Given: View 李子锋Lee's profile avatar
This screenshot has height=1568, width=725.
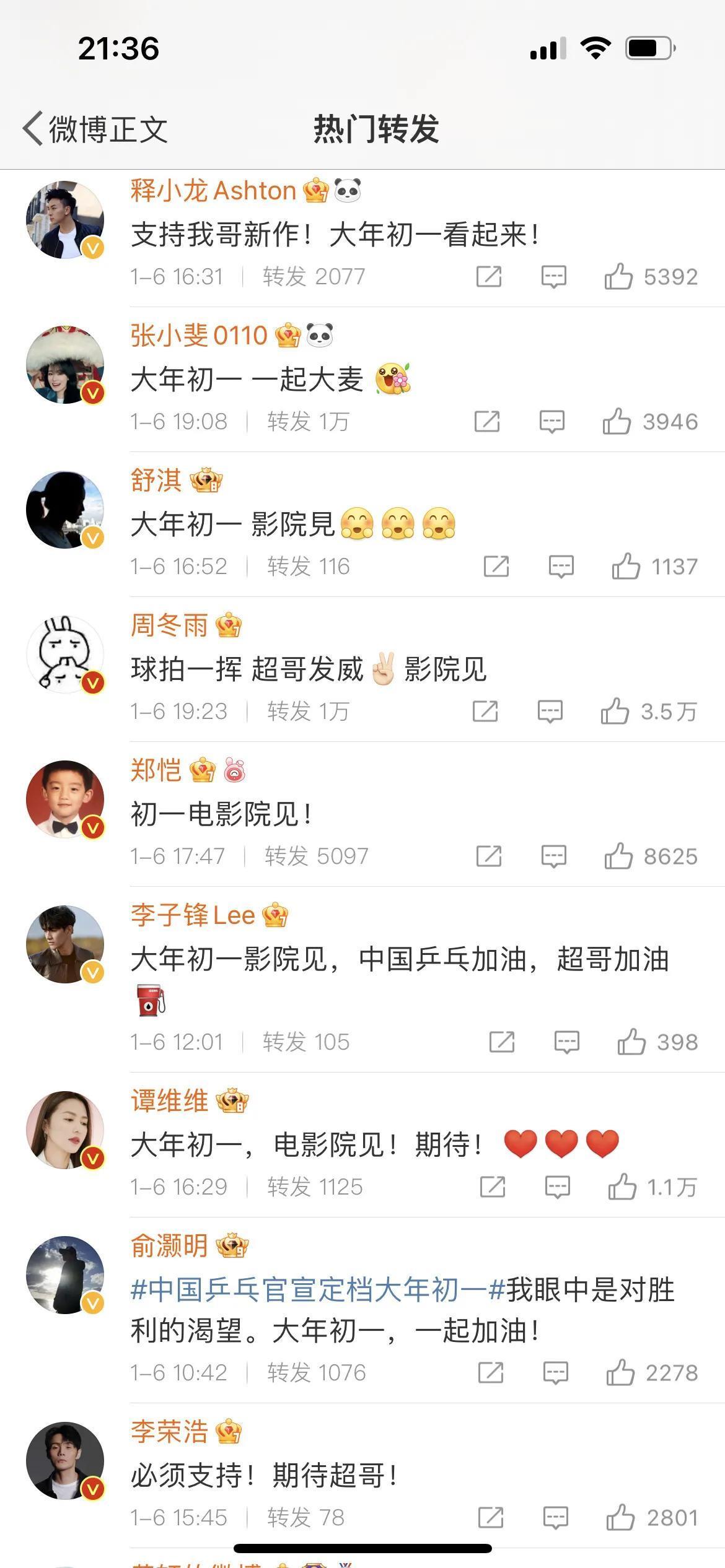Looking at the screenshot, I should 65,944.
